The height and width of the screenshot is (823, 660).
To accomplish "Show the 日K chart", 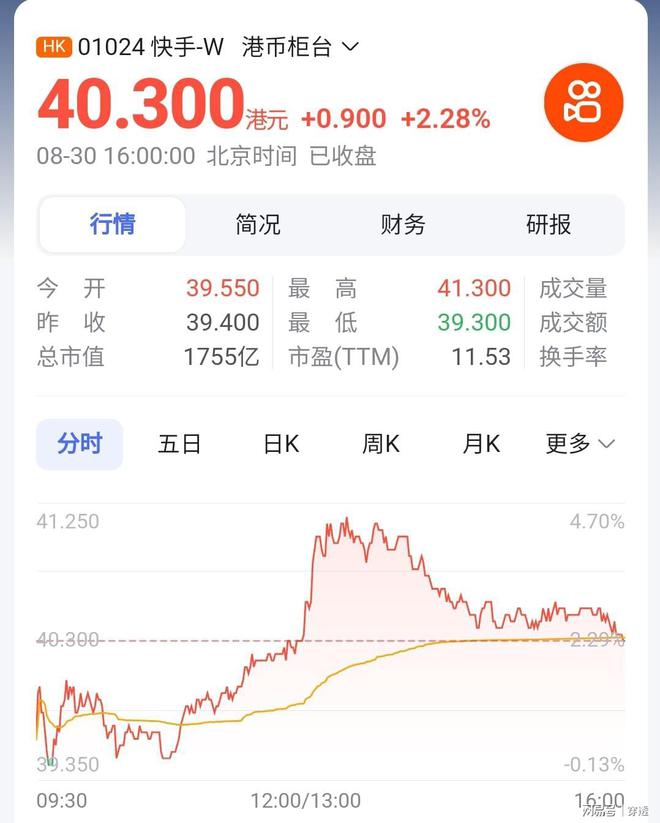I will [281, 444].
